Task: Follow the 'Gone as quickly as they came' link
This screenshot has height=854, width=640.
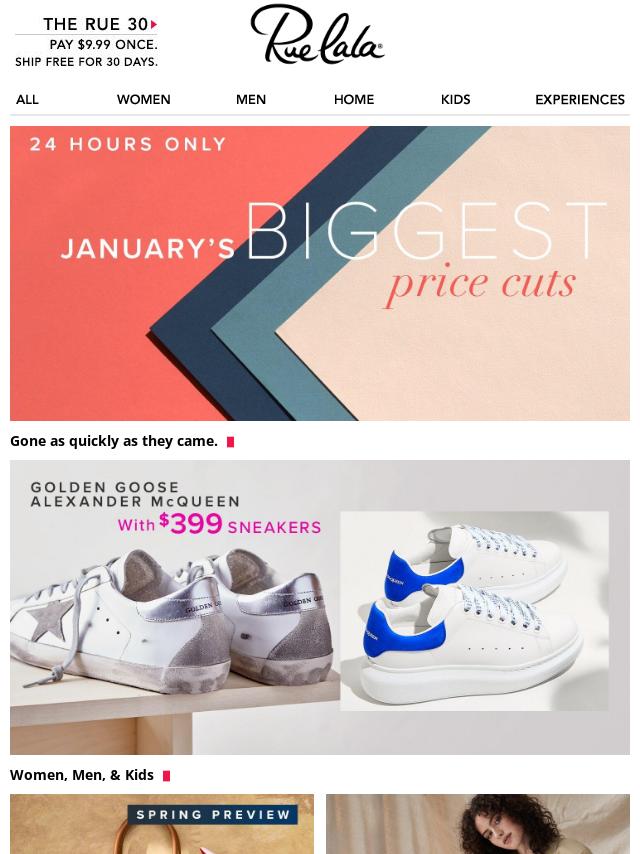Action: point(114,441)
